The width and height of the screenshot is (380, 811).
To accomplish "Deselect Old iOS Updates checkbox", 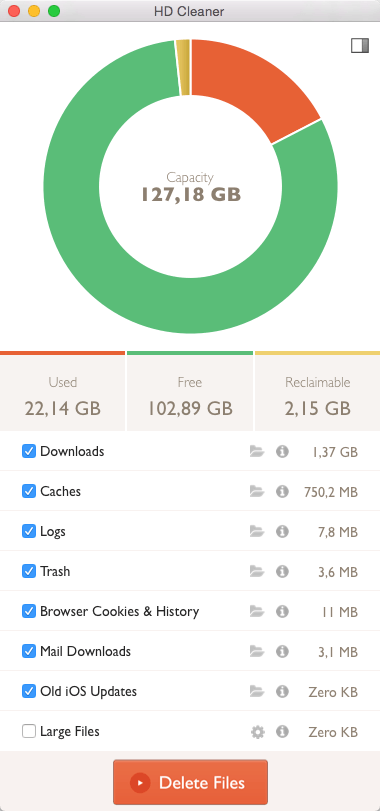I will [29, 691].
